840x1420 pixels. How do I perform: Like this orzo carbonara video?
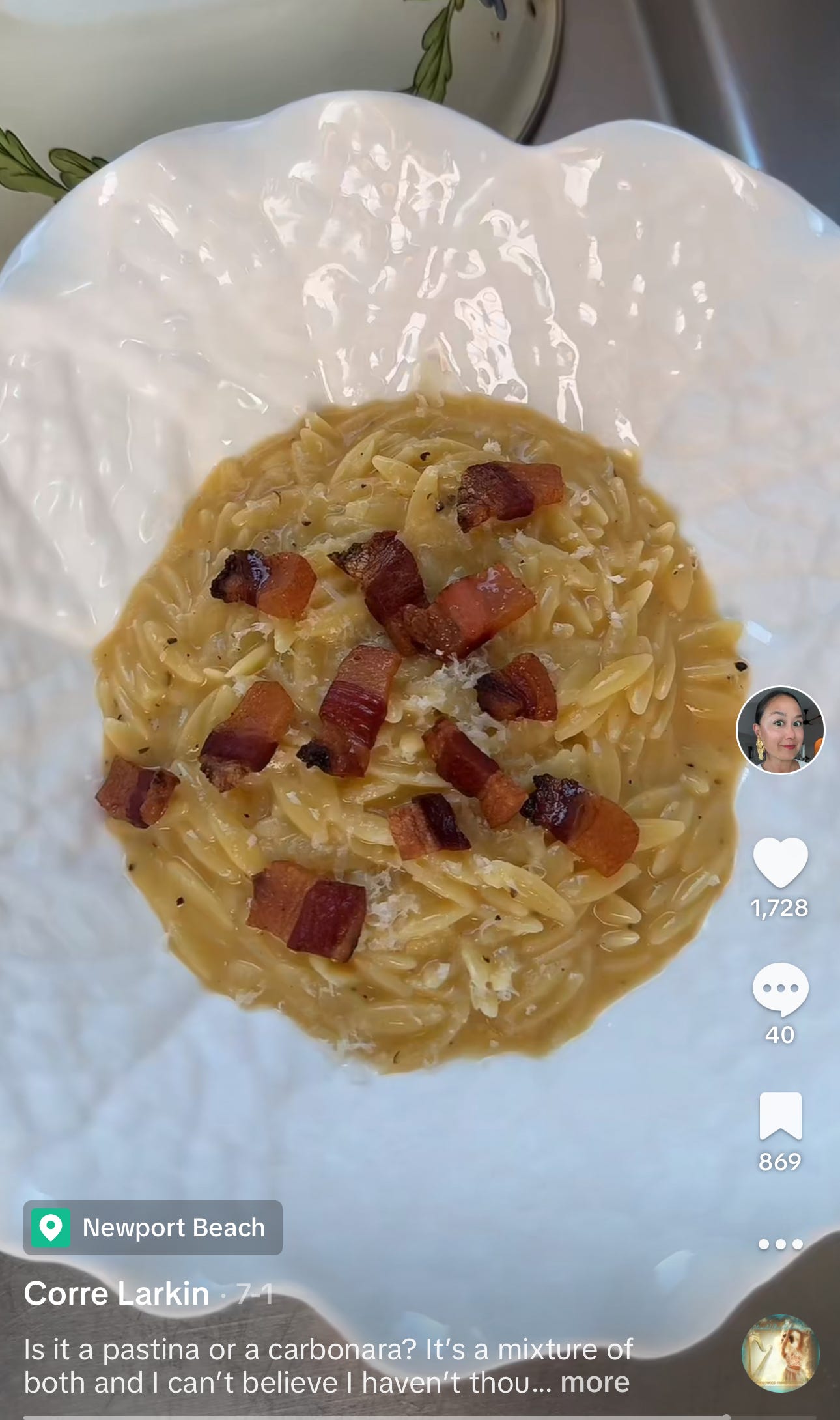(x=780, y=862)
